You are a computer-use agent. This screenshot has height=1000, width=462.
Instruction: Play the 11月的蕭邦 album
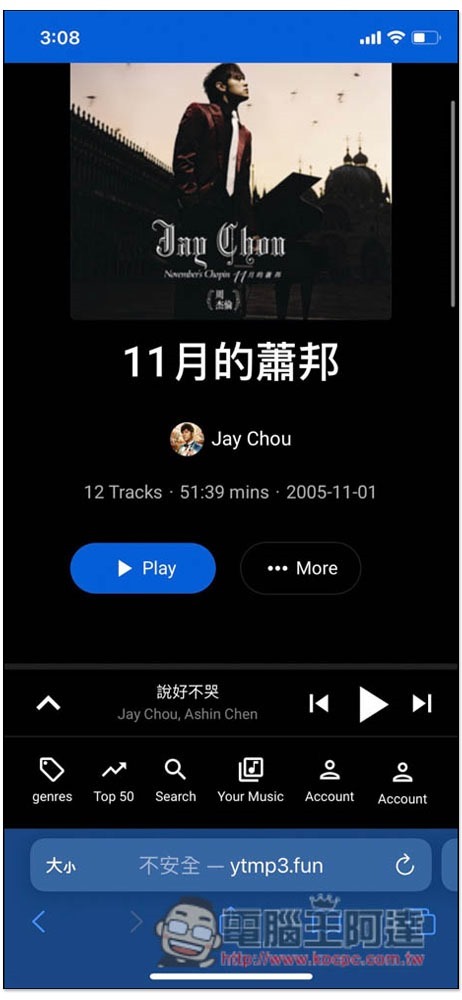click(143, 568)
